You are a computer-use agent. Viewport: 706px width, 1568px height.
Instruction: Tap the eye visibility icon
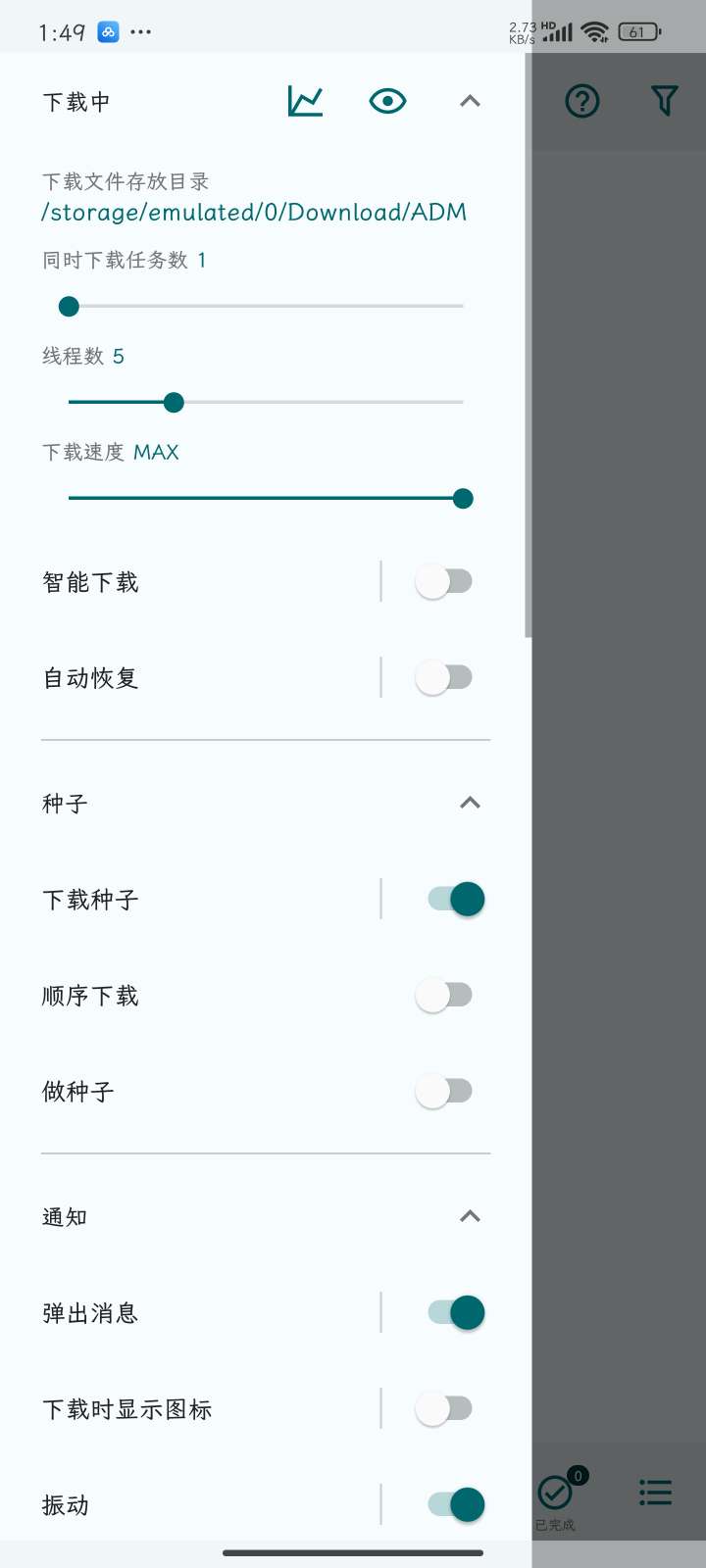387,101
